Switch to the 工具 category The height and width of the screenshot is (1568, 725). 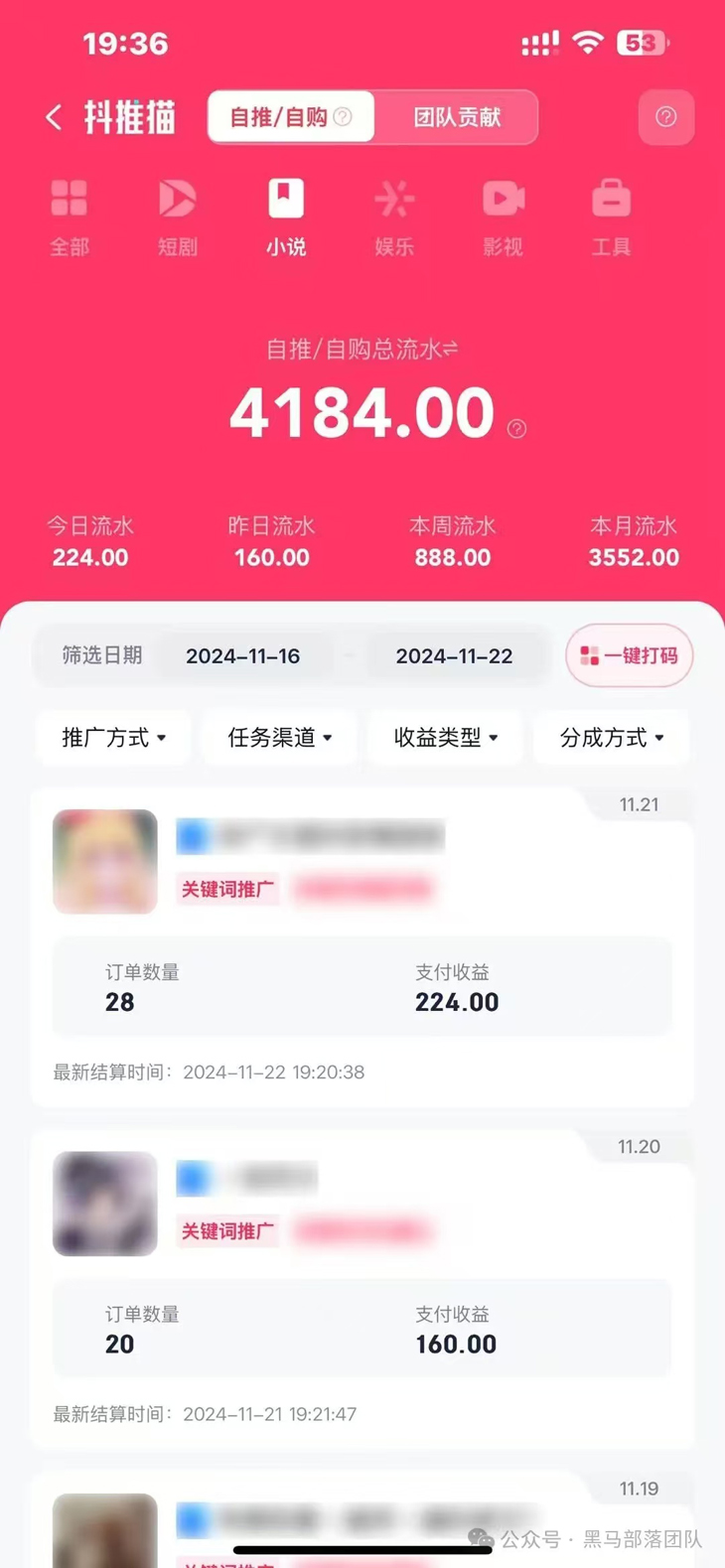pyautogui.click(x=611, y=216)
